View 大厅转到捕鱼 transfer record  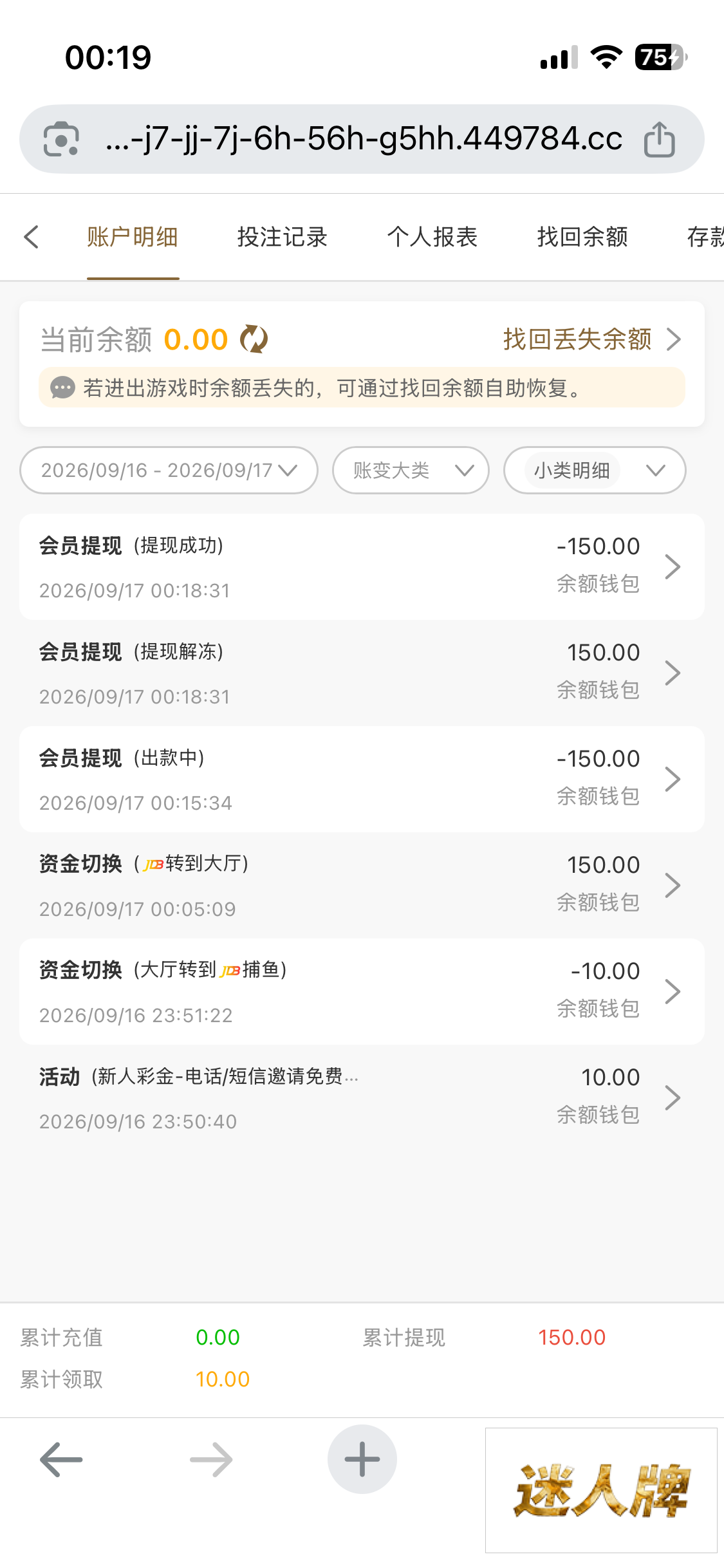click(362, 992)
